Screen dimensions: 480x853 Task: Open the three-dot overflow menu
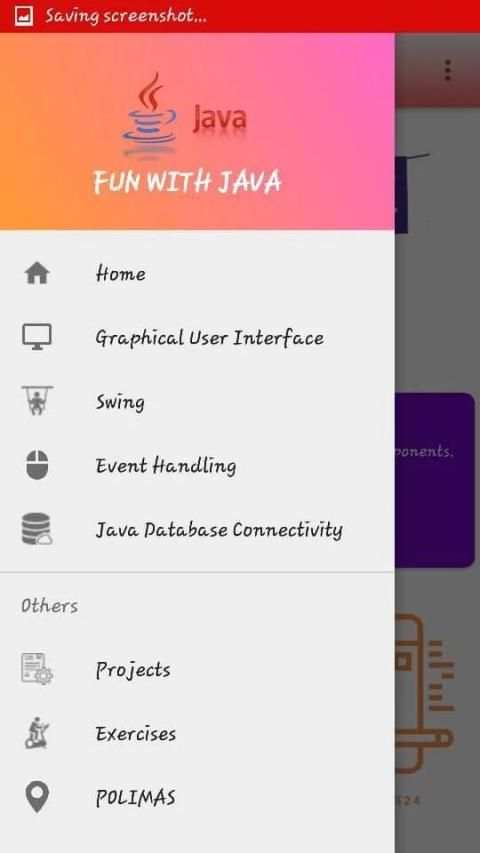pos(447,70)
